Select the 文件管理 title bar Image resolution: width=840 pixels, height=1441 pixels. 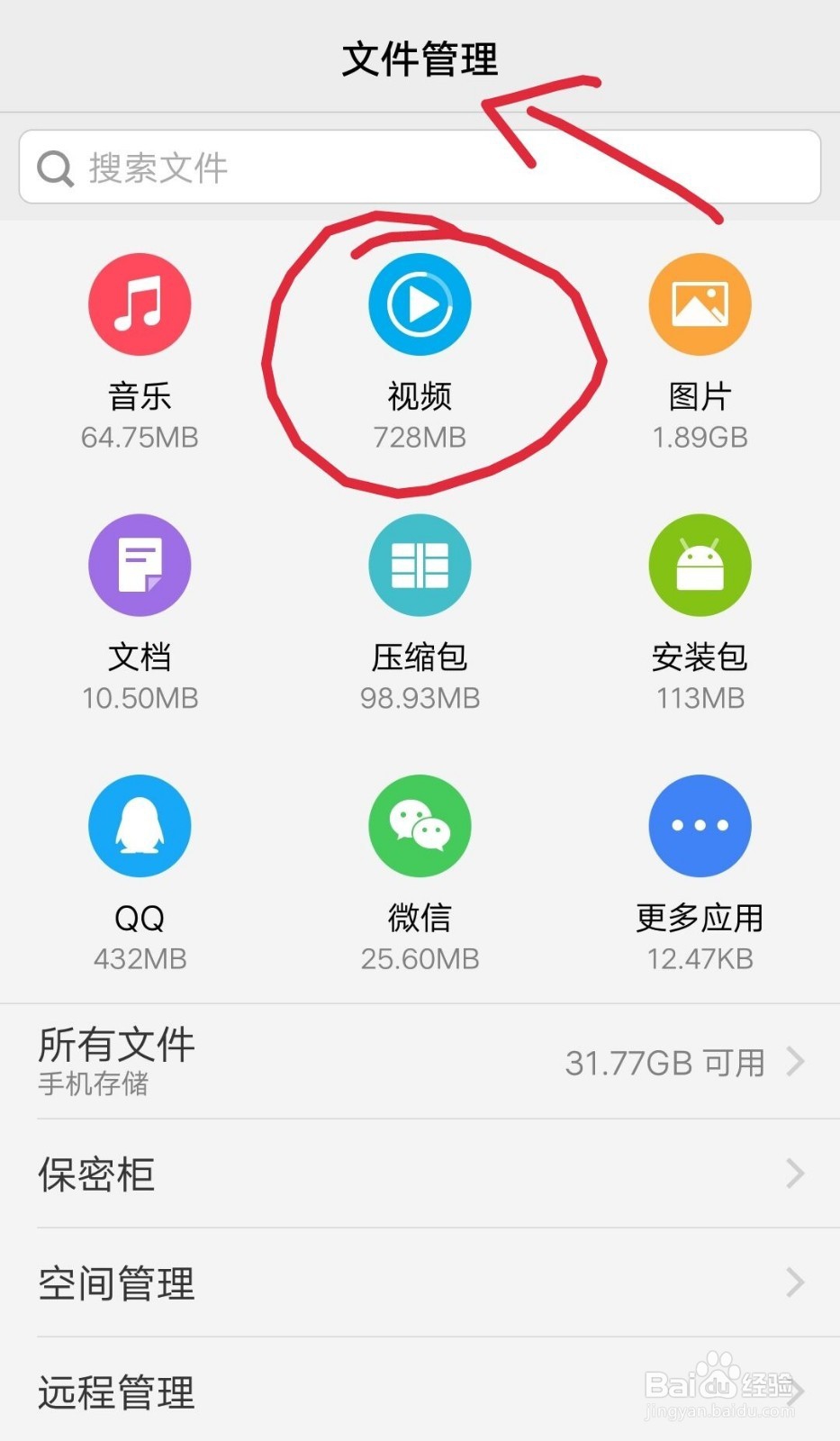(x=420, y=59)
